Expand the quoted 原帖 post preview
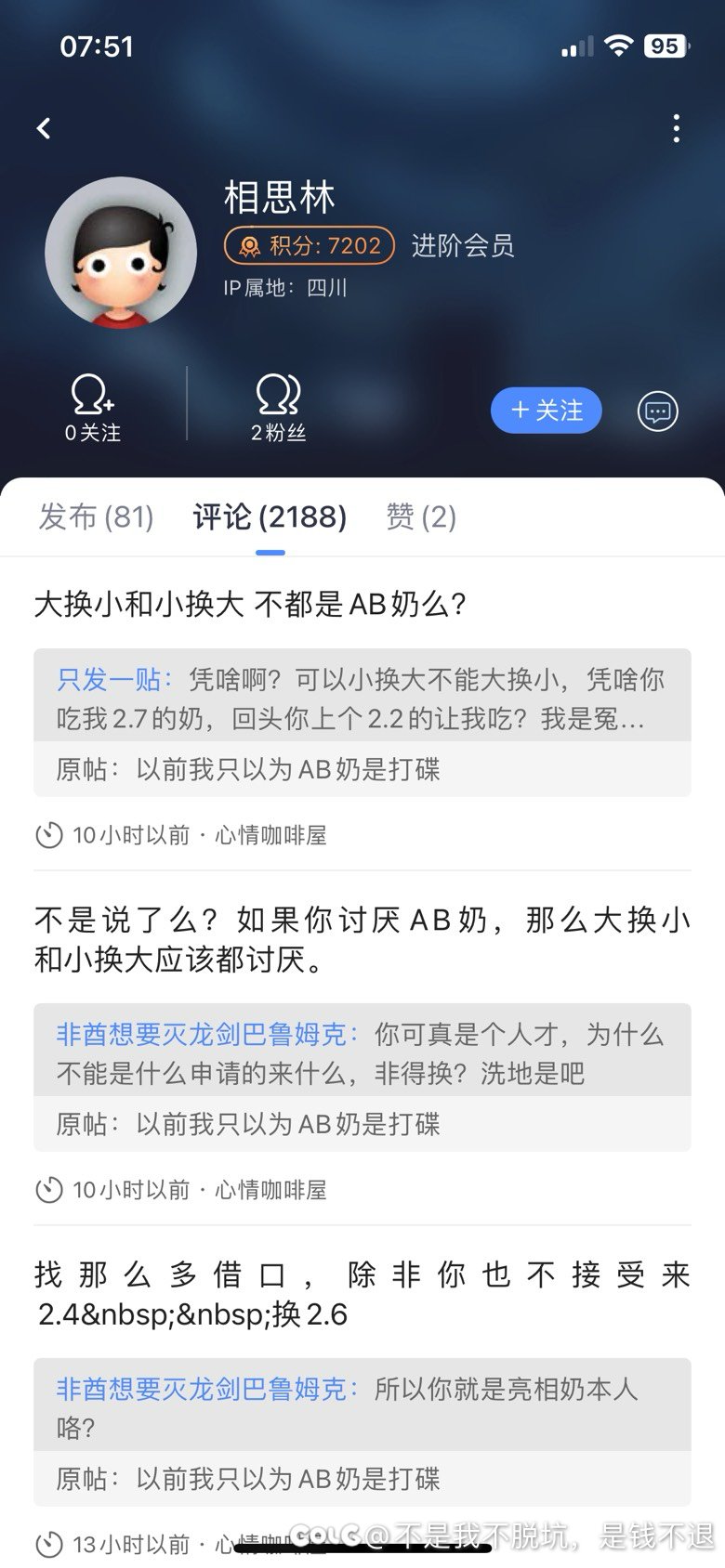Screen dimensions: 725x1568 point(251,770)
